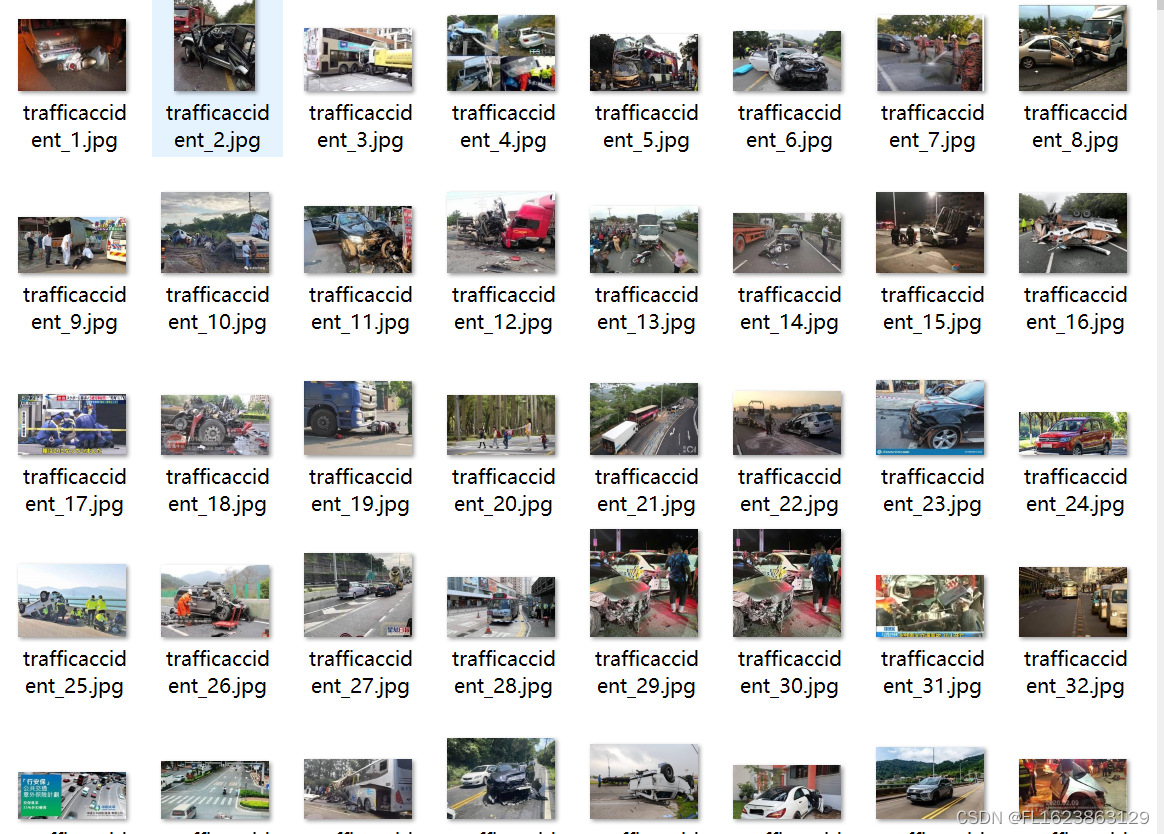Pick the image trafficaccident_9.jpg
Screen dimensions: 1164x834
pos(72,240)
